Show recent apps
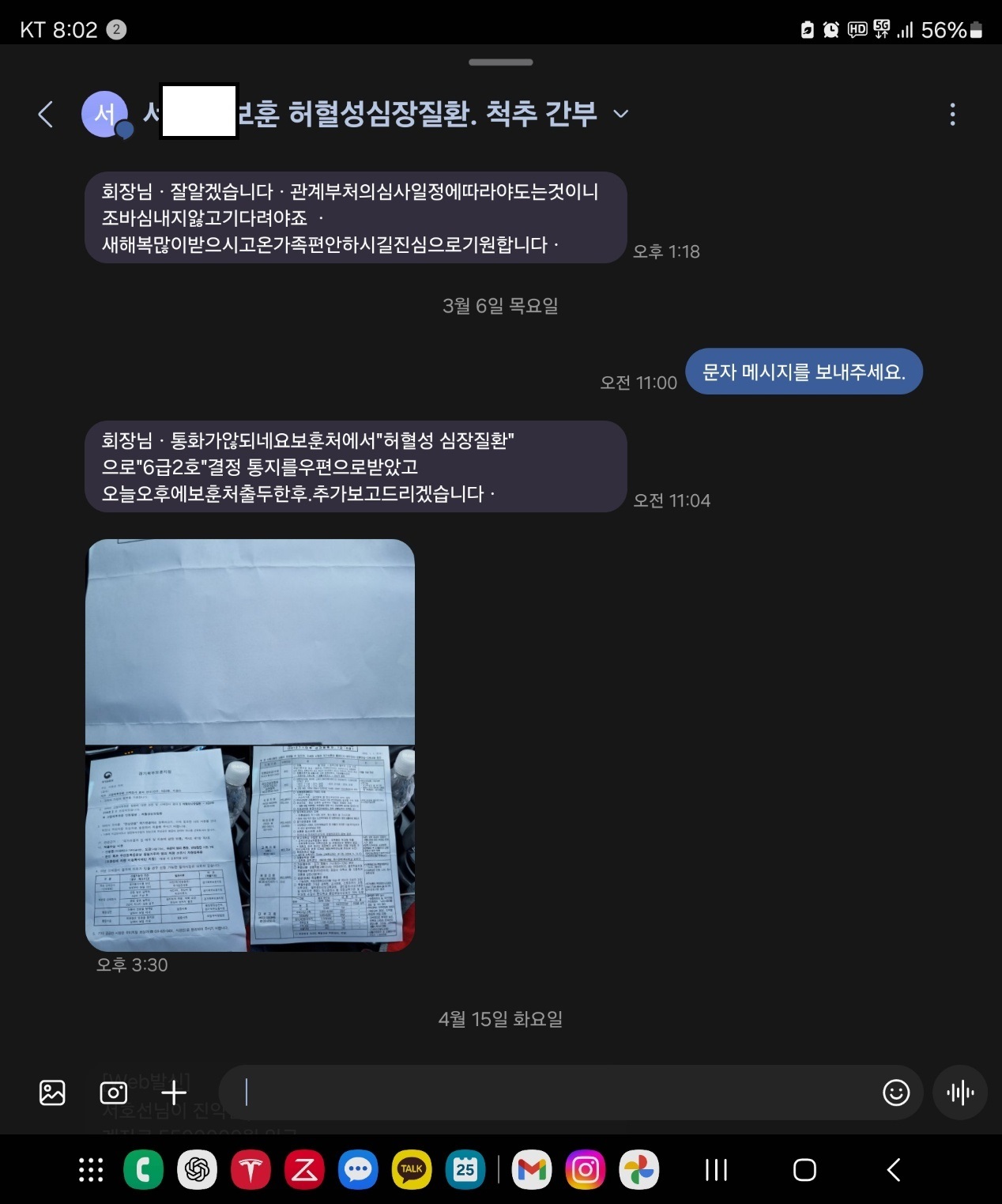This screenshot has width=1002, height=1204. [716, 1170]
